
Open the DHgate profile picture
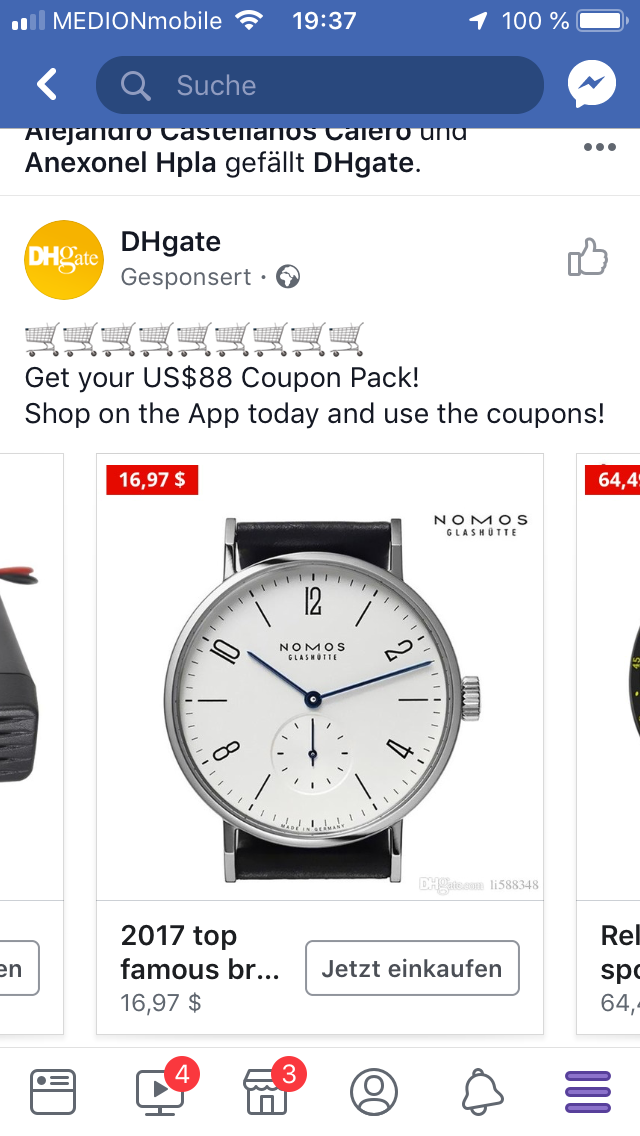click(x=63, y=260)
